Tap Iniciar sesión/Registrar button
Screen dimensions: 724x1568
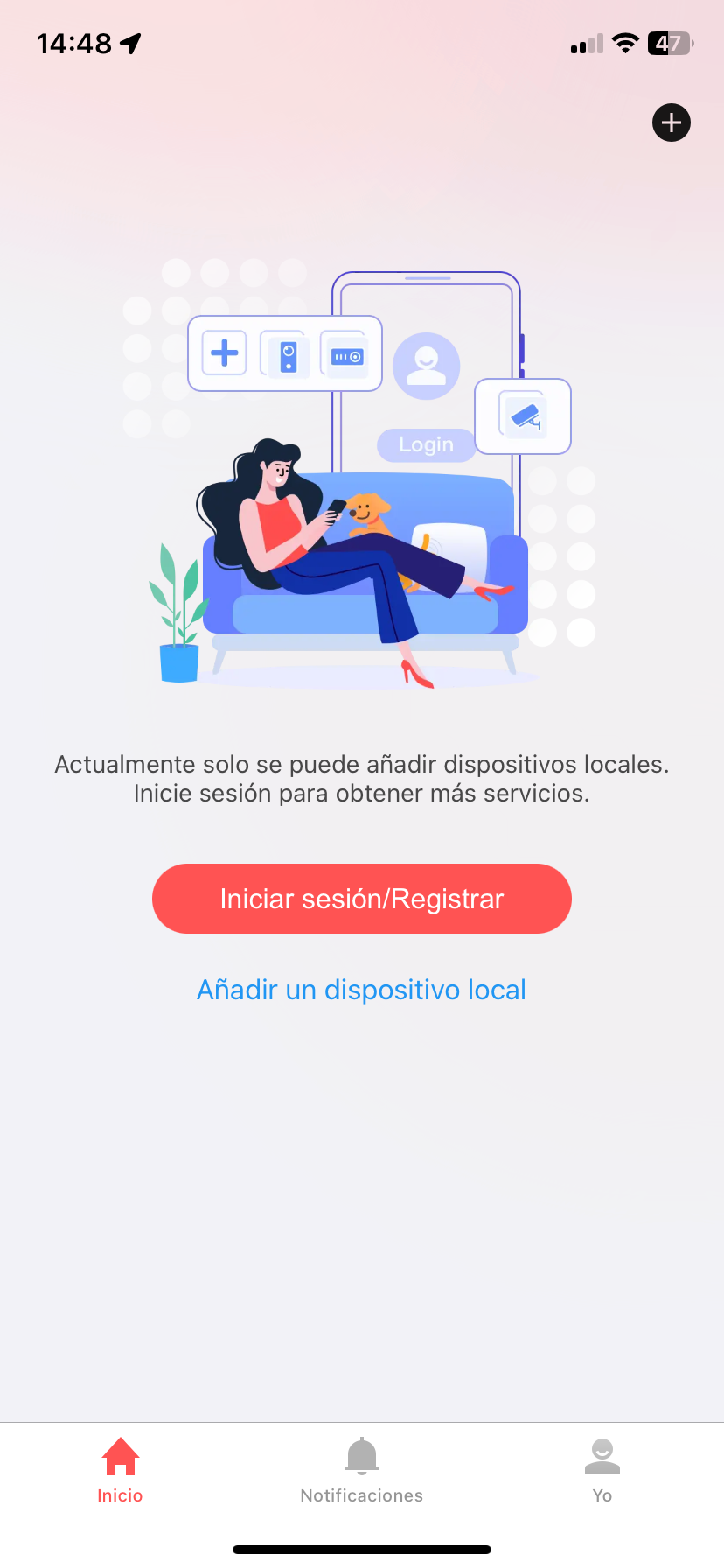(361, 899)
